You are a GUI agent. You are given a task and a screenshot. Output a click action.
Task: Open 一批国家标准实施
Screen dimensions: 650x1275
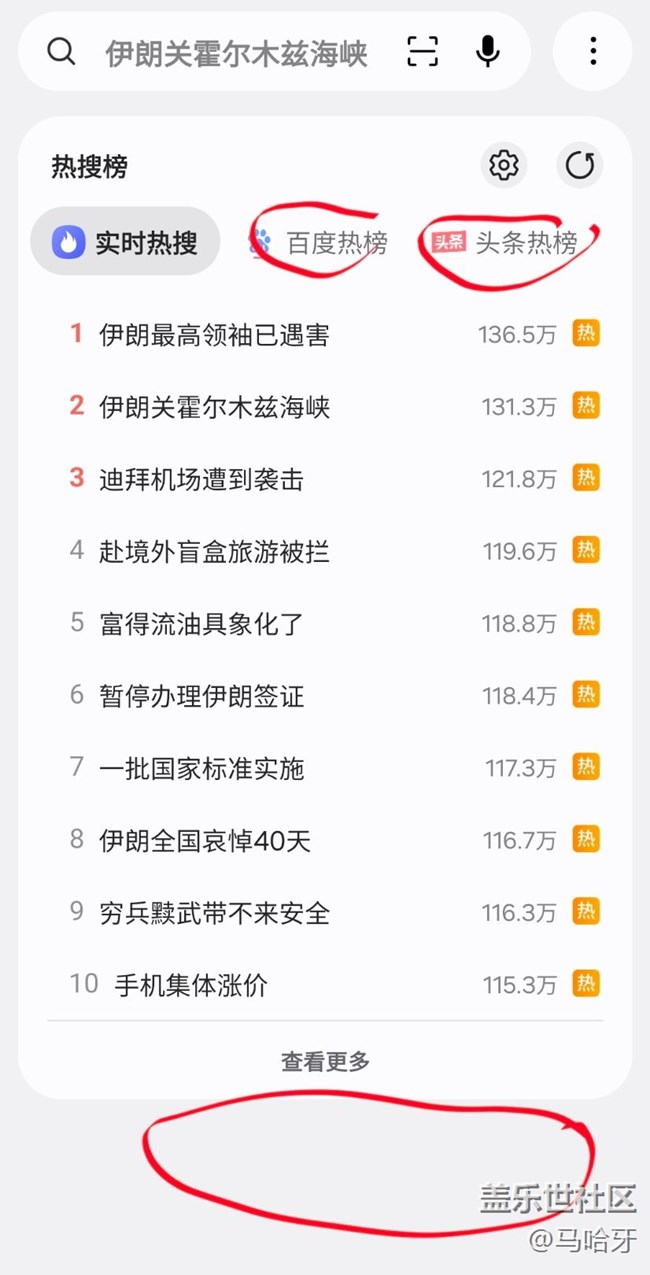click(x=201, y=769)
